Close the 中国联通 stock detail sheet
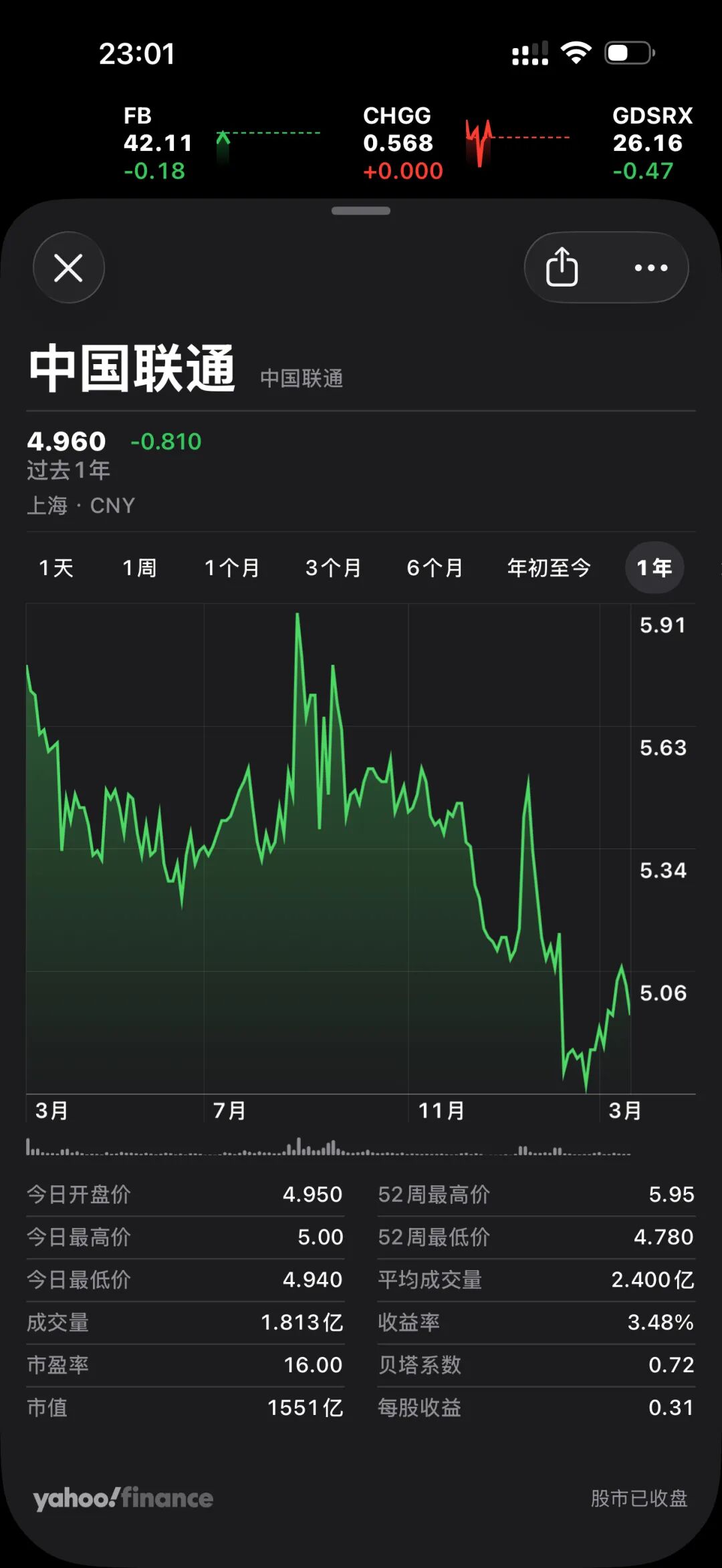This screenshot has height=1568, width=722. click(x=68, y=268)
